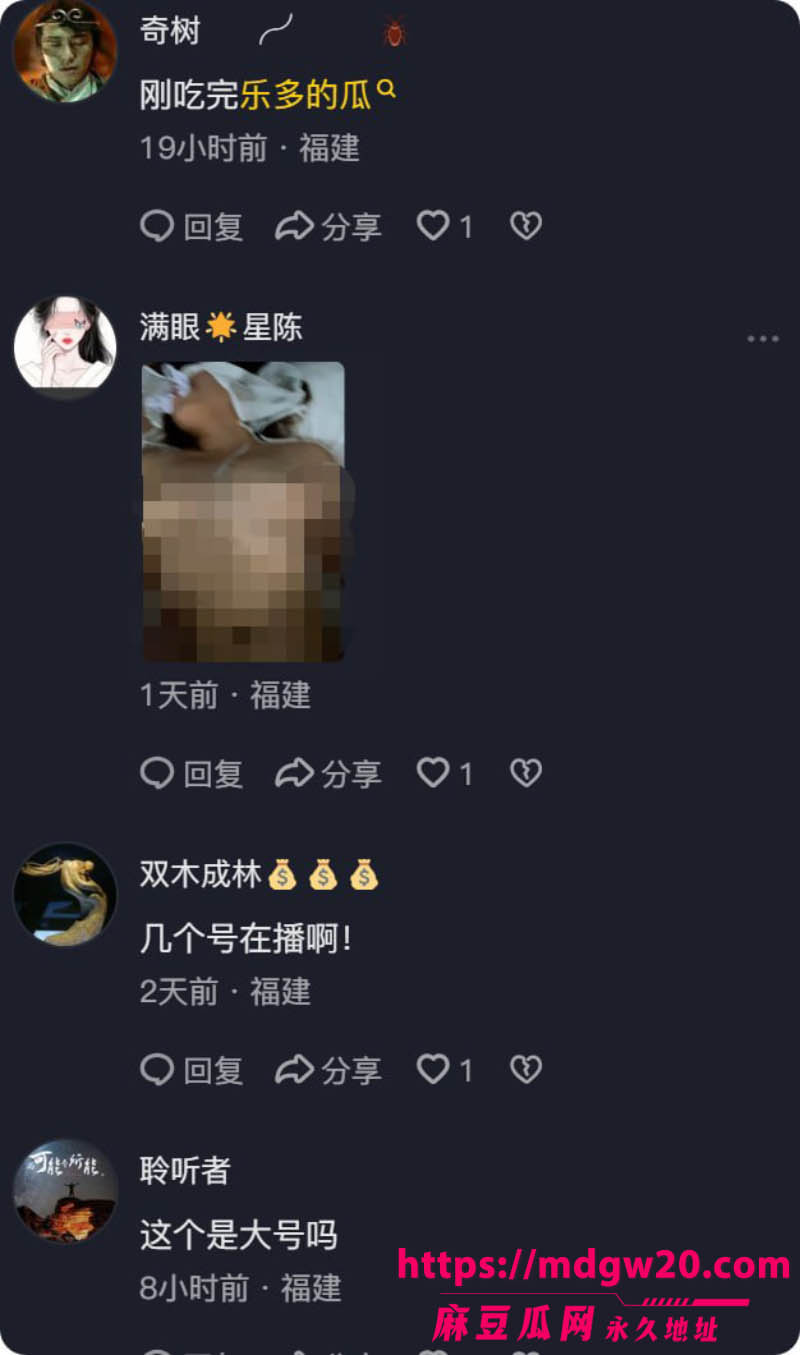Dislike 满眼星陈's comment
Image resolution: width=800 pixels, height=1355 pixels.
pyautogui.click(x=526, y=773)
